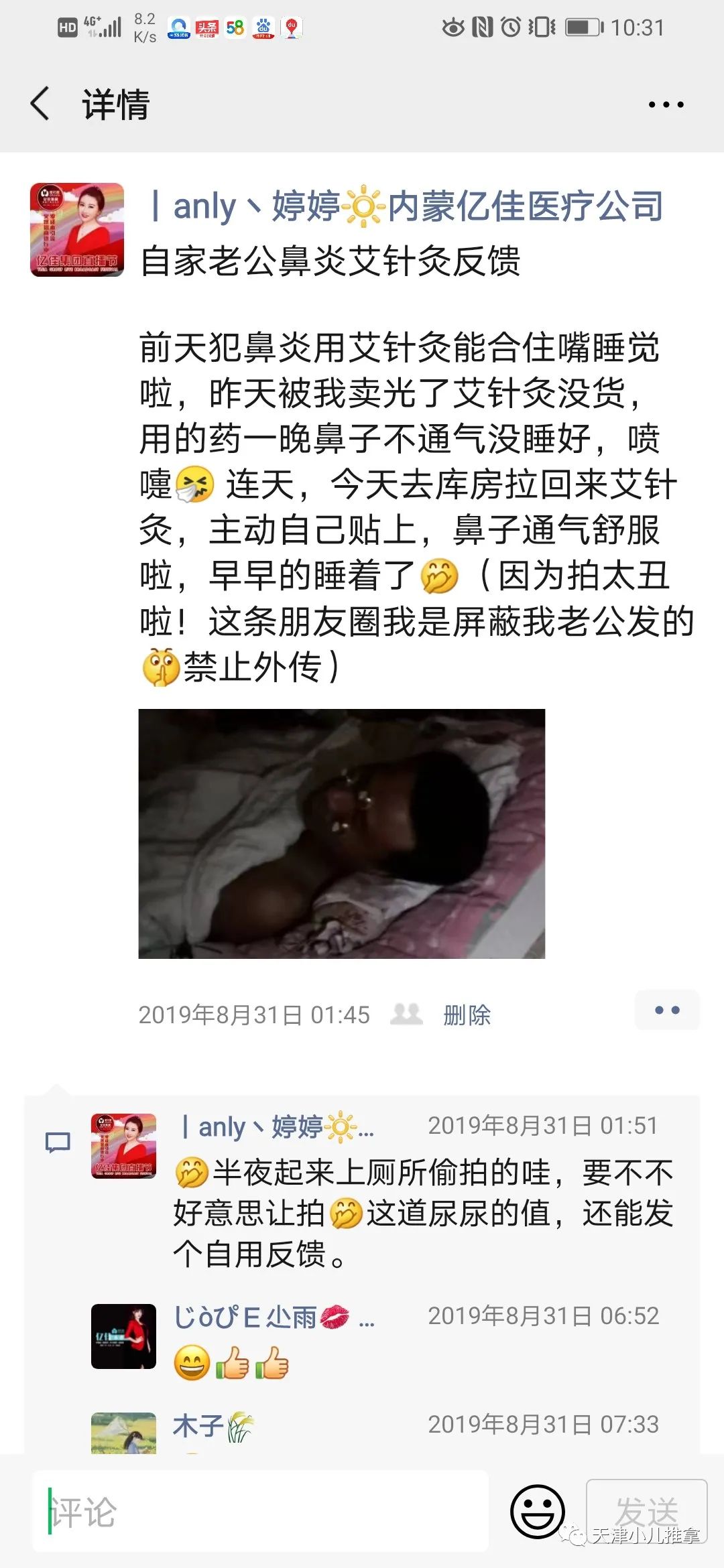Tap the Baidu Maps notification pin icon

(x=291, y=27)
